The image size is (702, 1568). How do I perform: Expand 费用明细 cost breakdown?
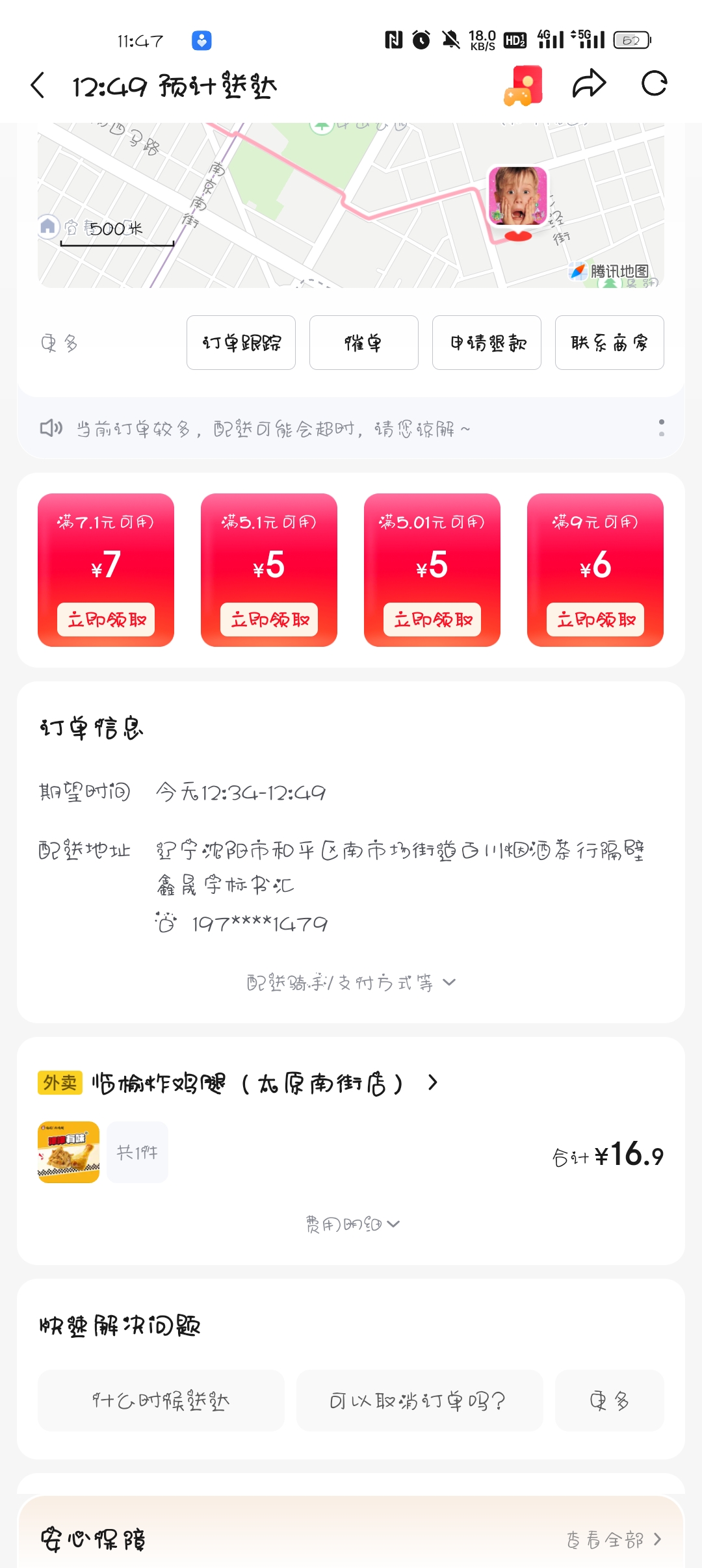(352, 1224)
